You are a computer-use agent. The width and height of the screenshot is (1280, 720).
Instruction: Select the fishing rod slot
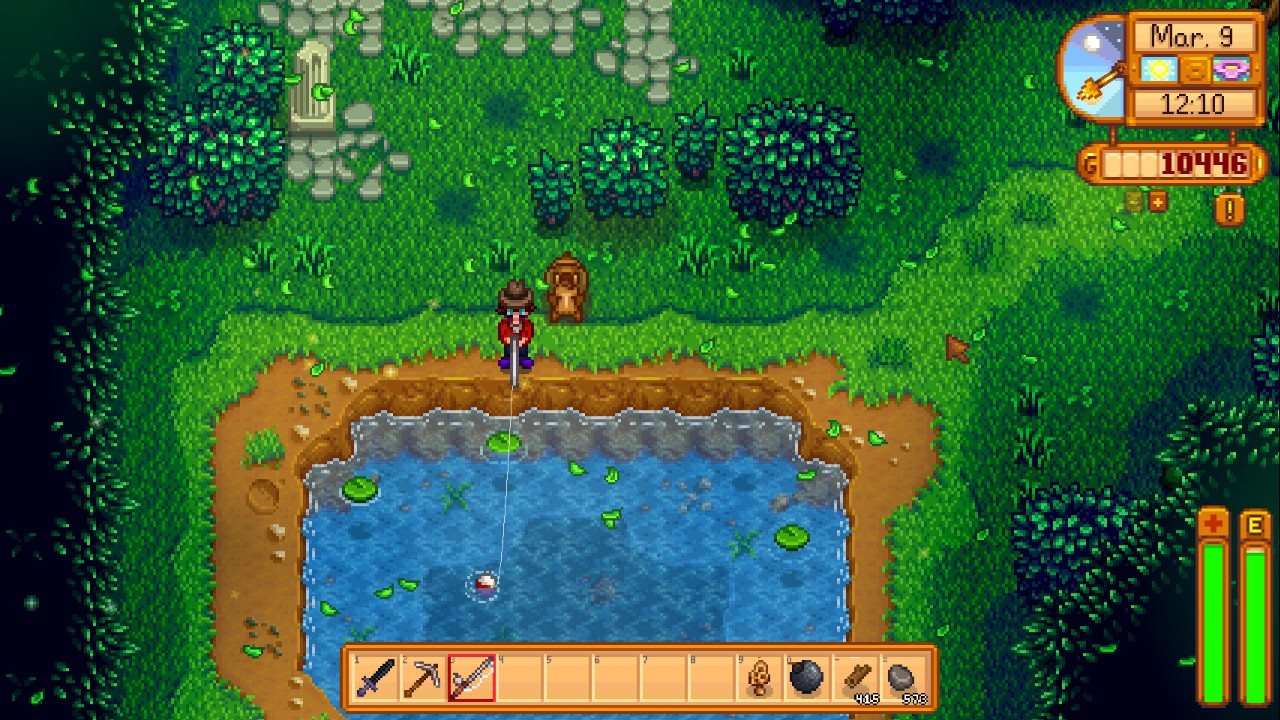pos(471,679)
